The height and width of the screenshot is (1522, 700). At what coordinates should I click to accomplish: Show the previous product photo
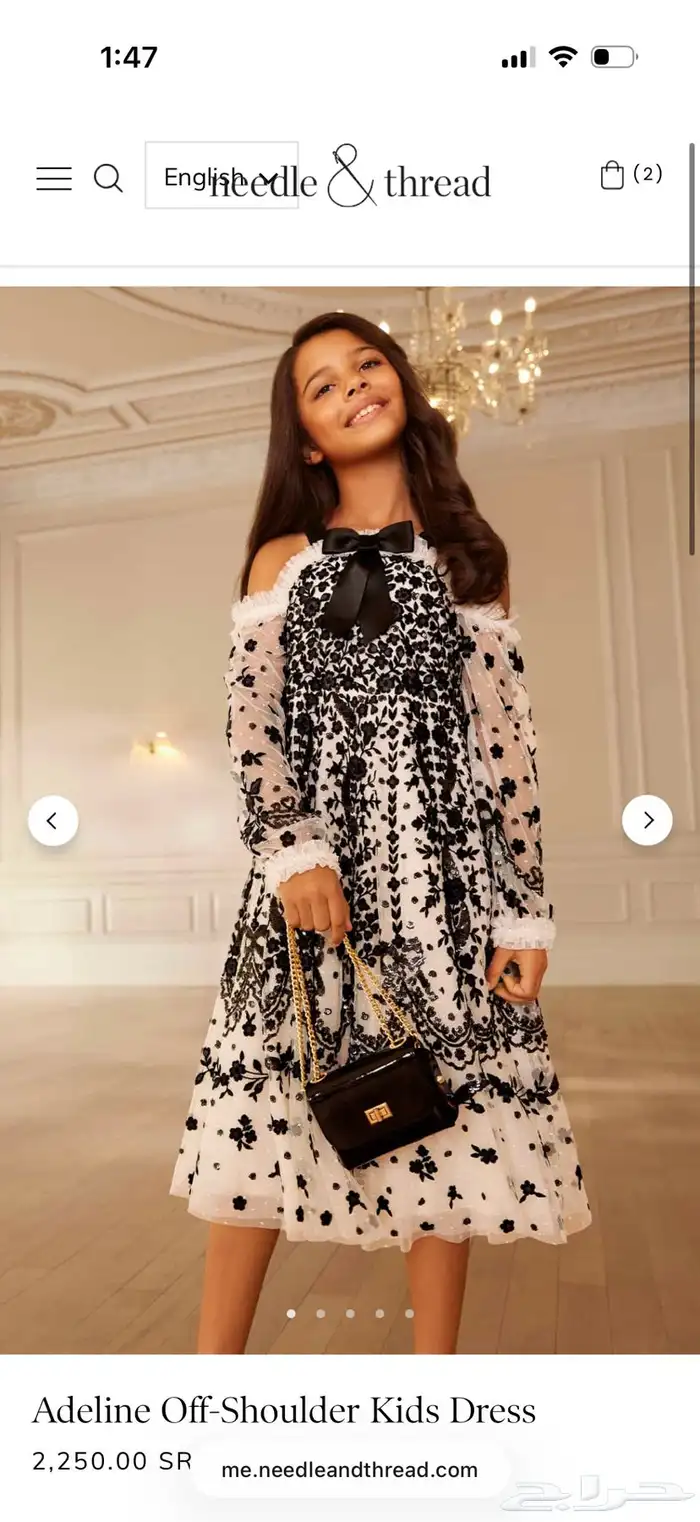coord(53,821)
